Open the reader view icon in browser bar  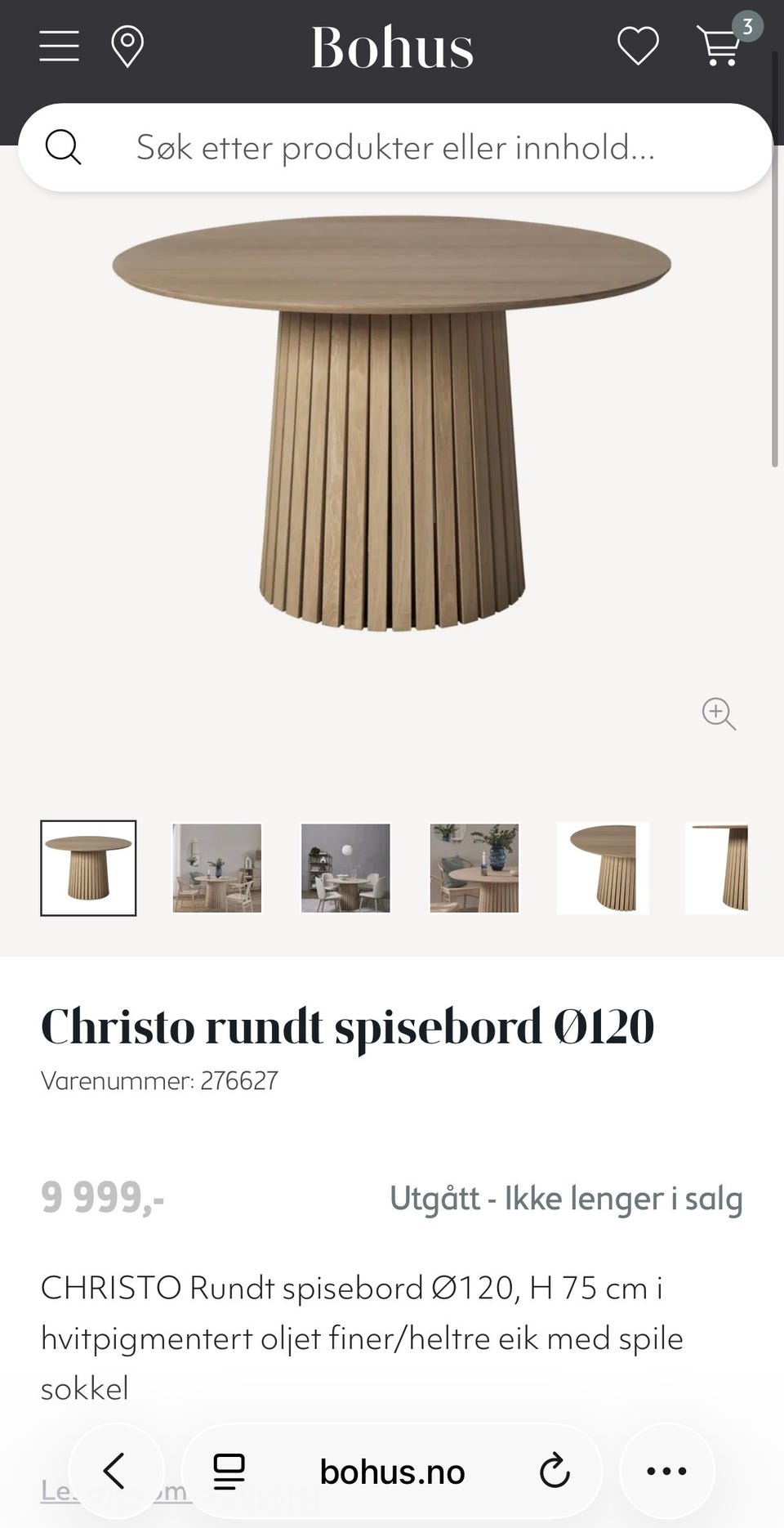tap(228, 1472)
